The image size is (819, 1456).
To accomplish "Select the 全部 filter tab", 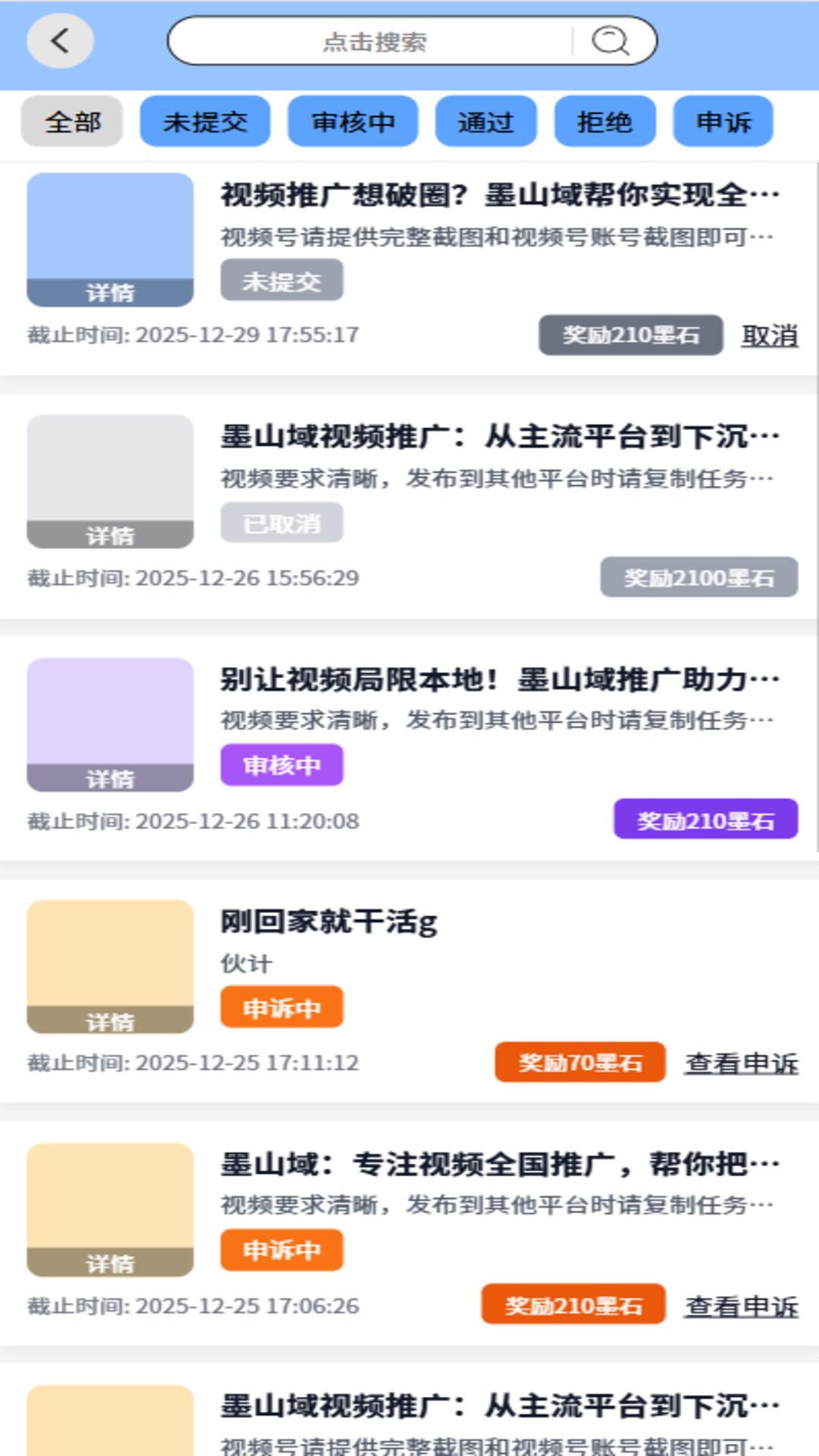I will (72, 121).
